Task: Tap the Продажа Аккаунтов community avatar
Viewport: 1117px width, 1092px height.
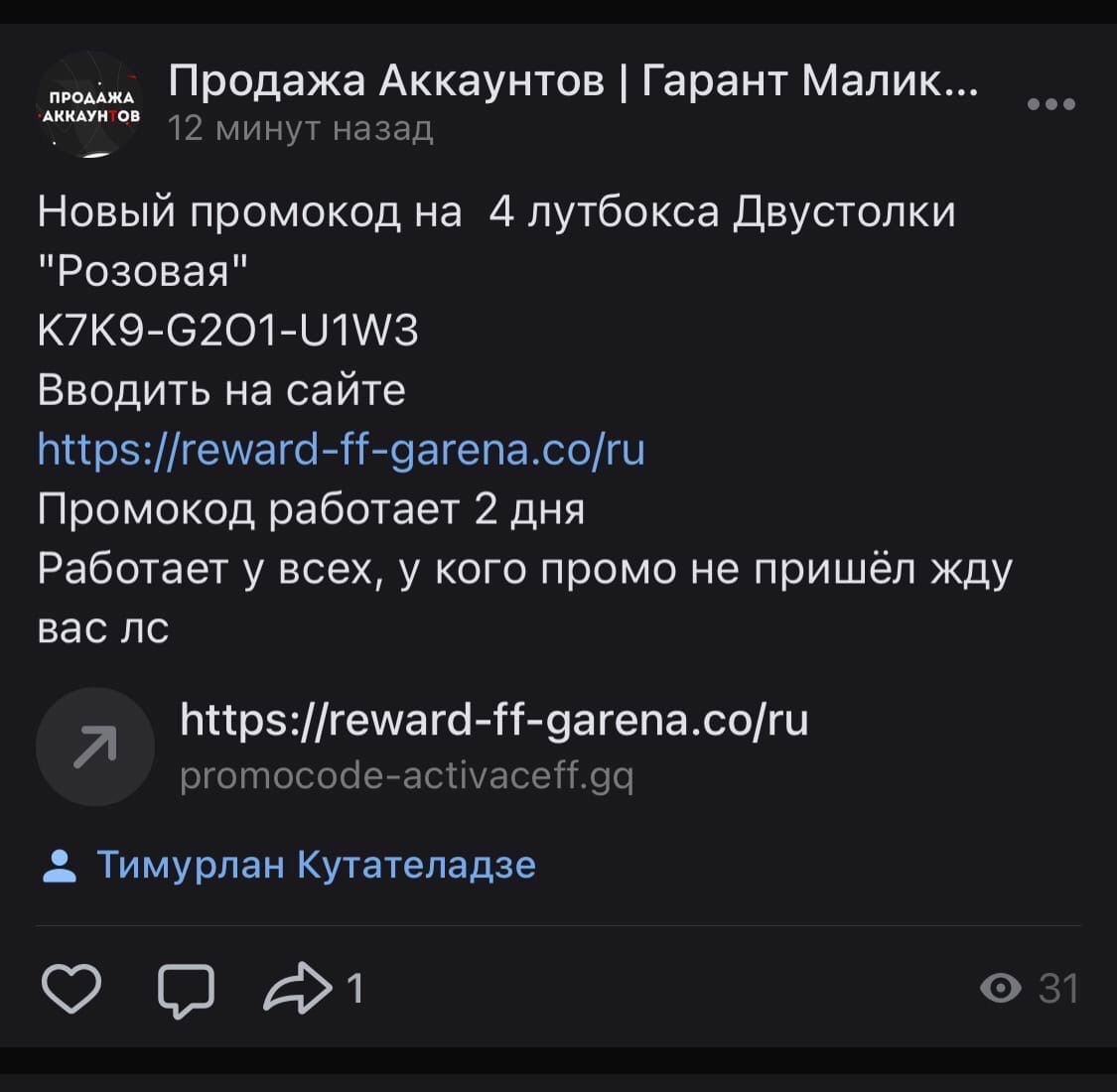Action: pyautogui.click(x=91, y=104)
